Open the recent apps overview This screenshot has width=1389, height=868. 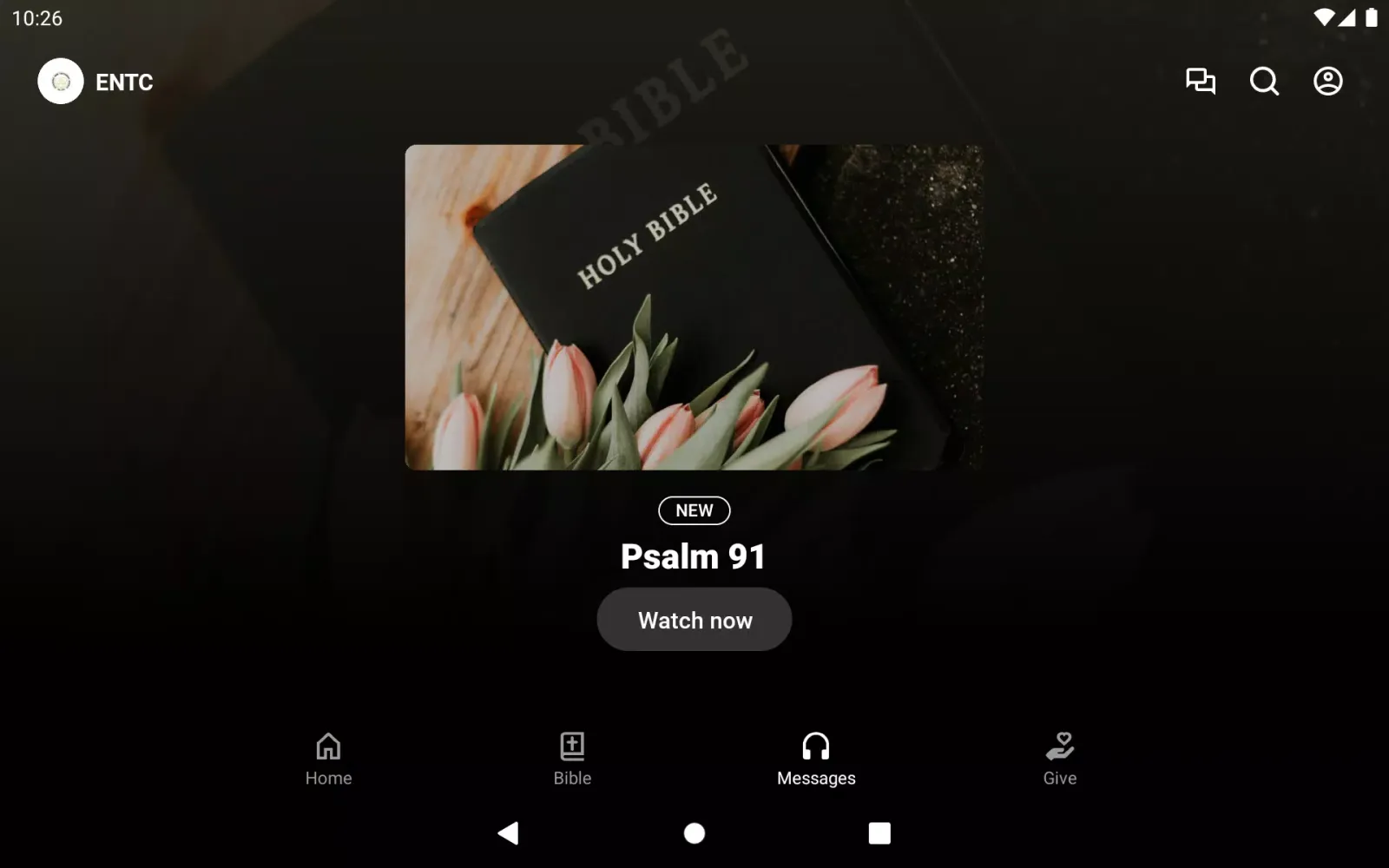tap(879, 833)
